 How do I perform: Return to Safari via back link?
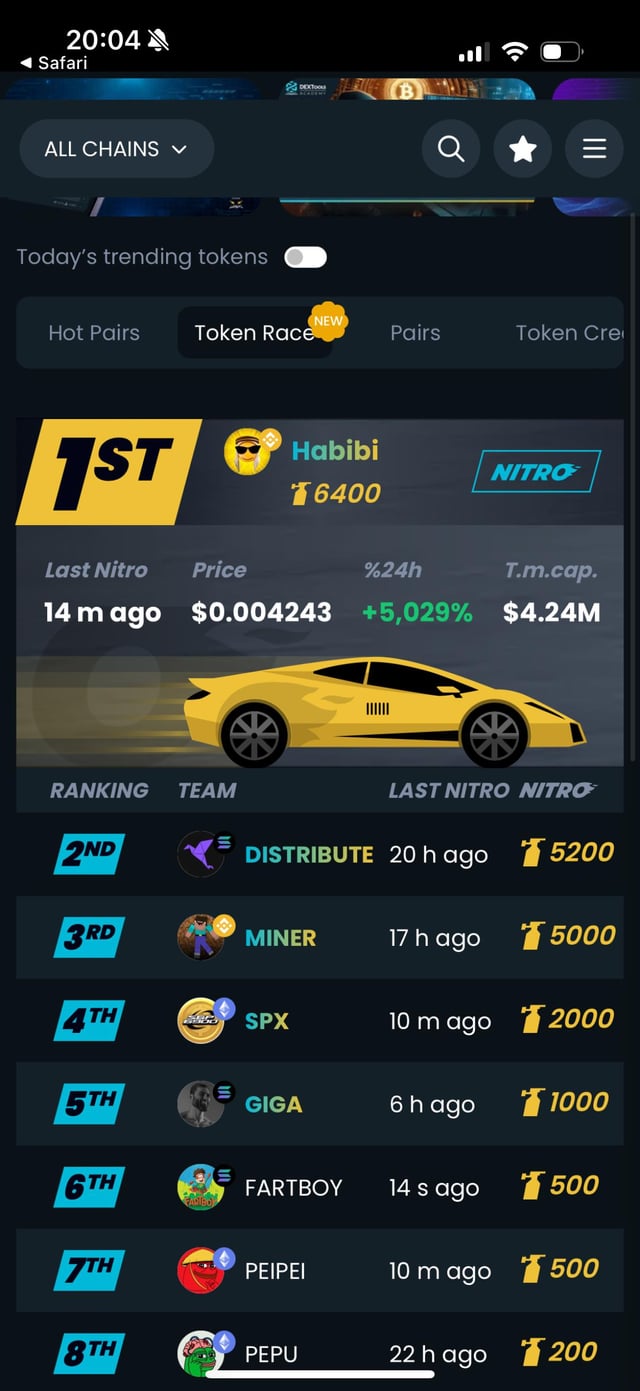coord(54,63)
